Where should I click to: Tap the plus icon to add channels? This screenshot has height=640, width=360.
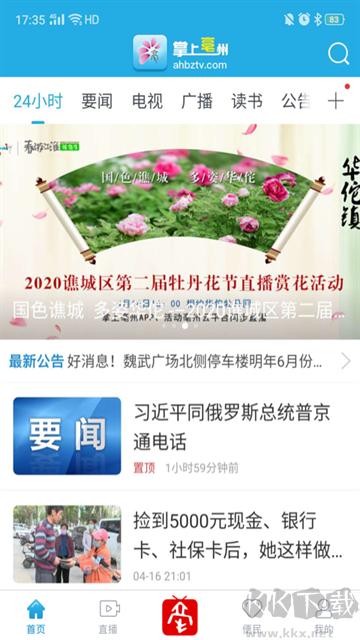336,101
